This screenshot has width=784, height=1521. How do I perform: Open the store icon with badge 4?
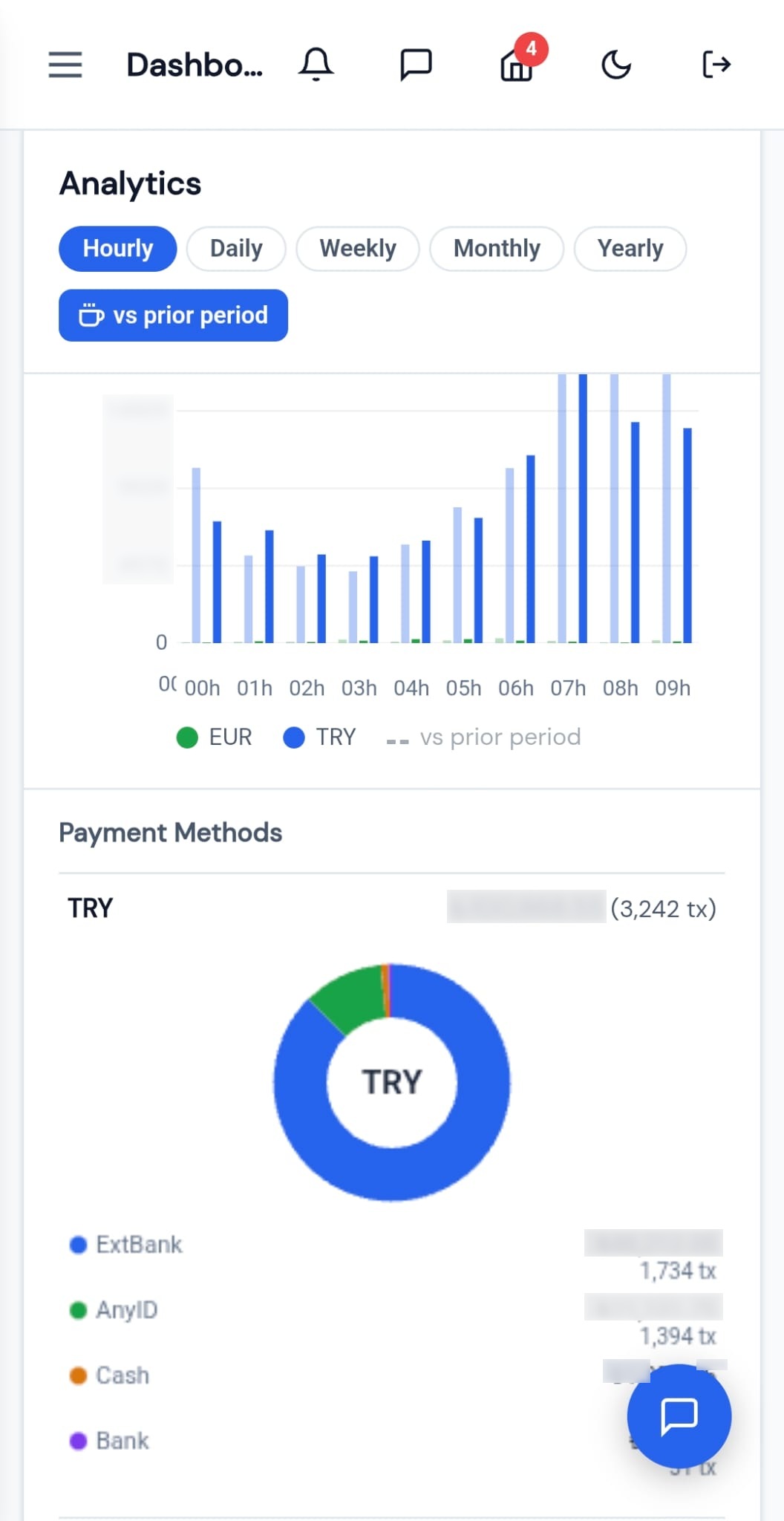pyautogui.click(x=517, y=63)
